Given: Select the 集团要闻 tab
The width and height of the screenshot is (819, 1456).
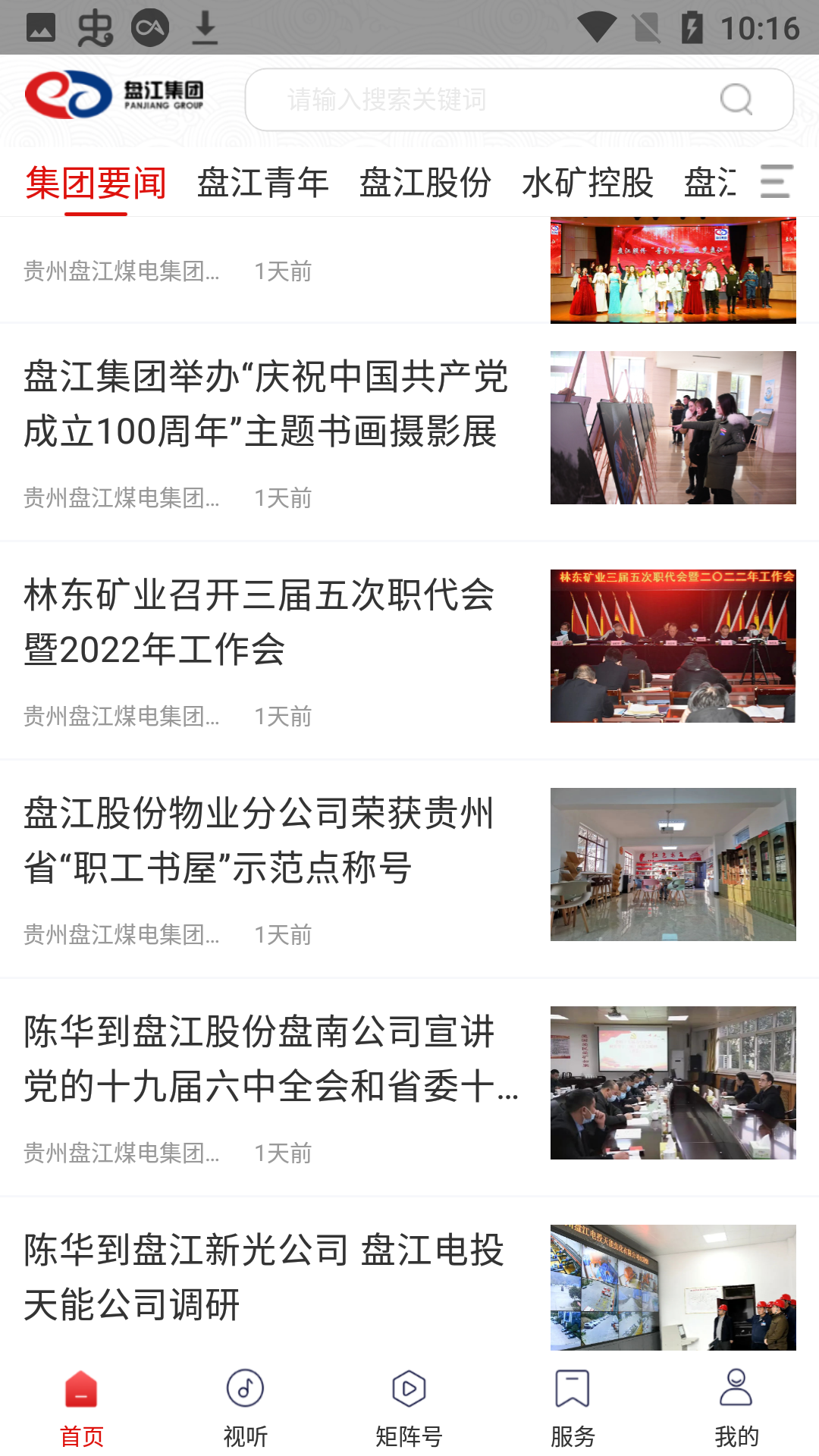Looking at the screenshot, I should tap(96, 183).
